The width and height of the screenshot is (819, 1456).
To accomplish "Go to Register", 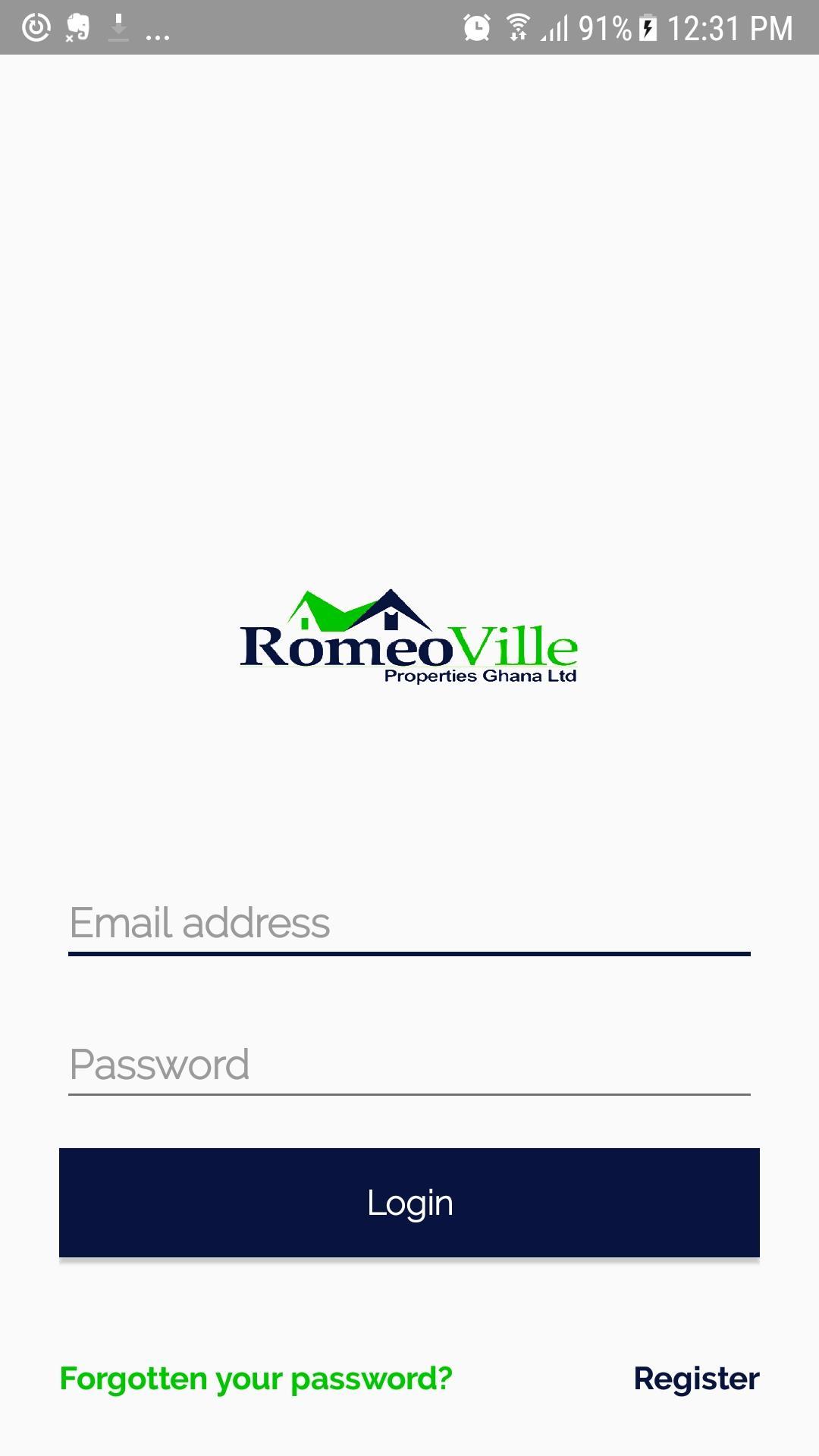I will tap(696, 1379).
